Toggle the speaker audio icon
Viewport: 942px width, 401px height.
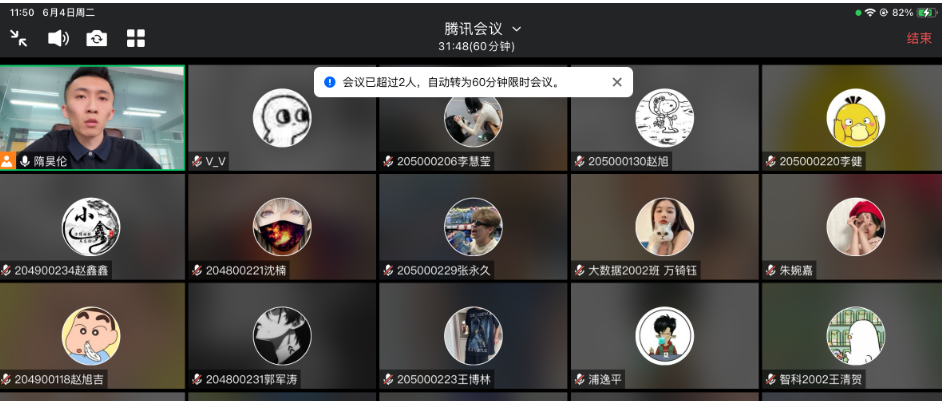58,38
